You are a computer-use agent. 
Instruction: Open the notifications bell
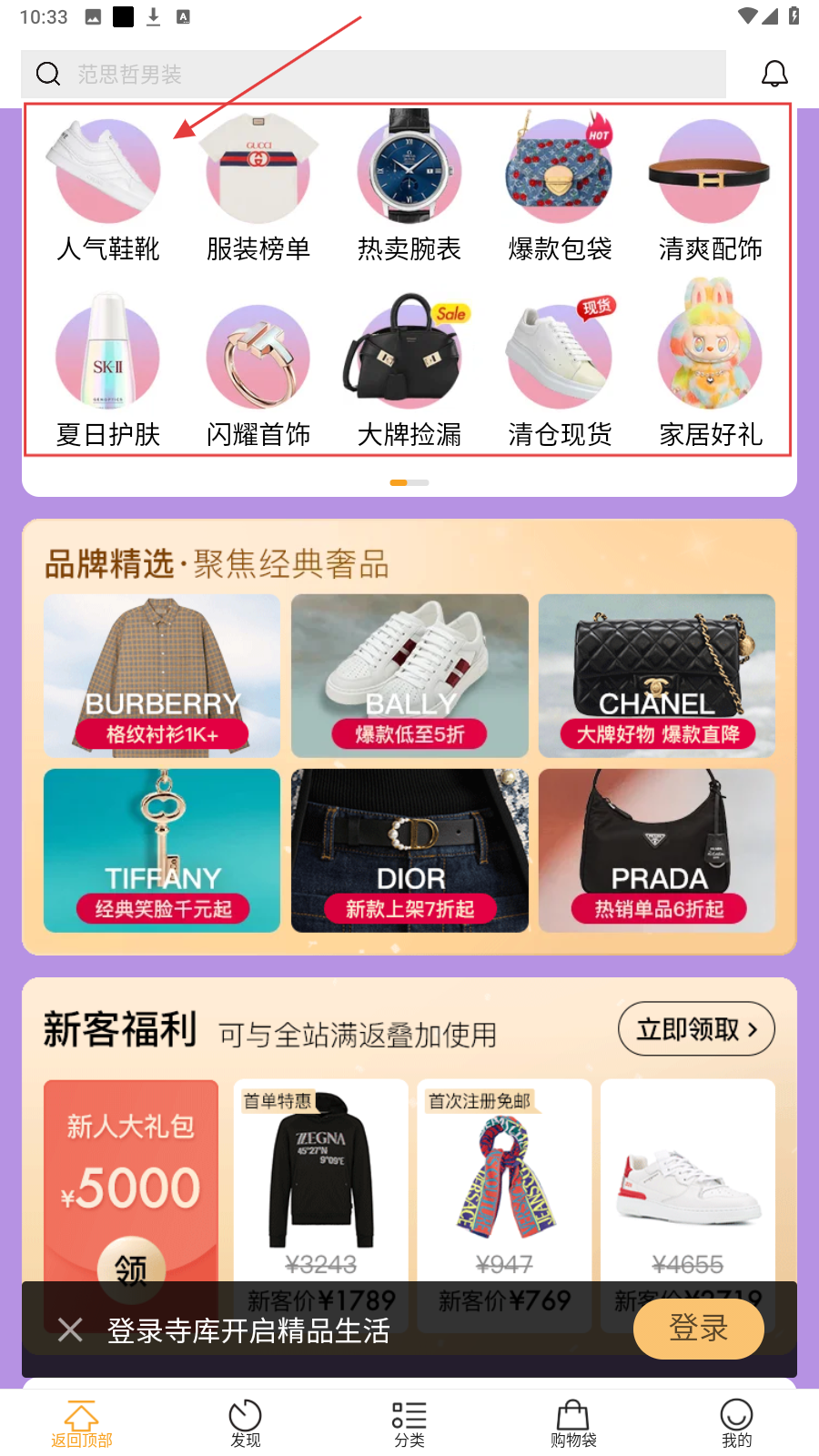coord(773,74)
